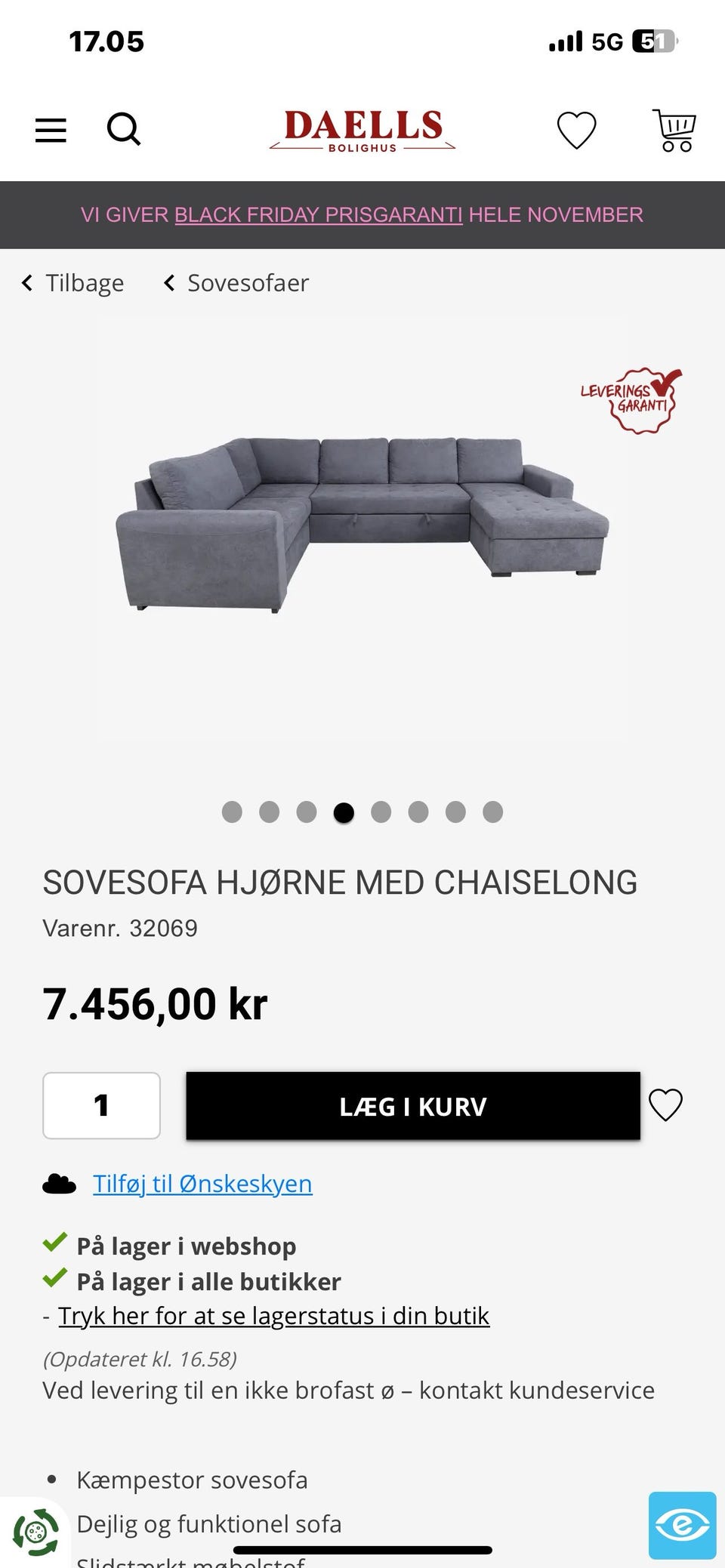Open the sofa product image

362,521
